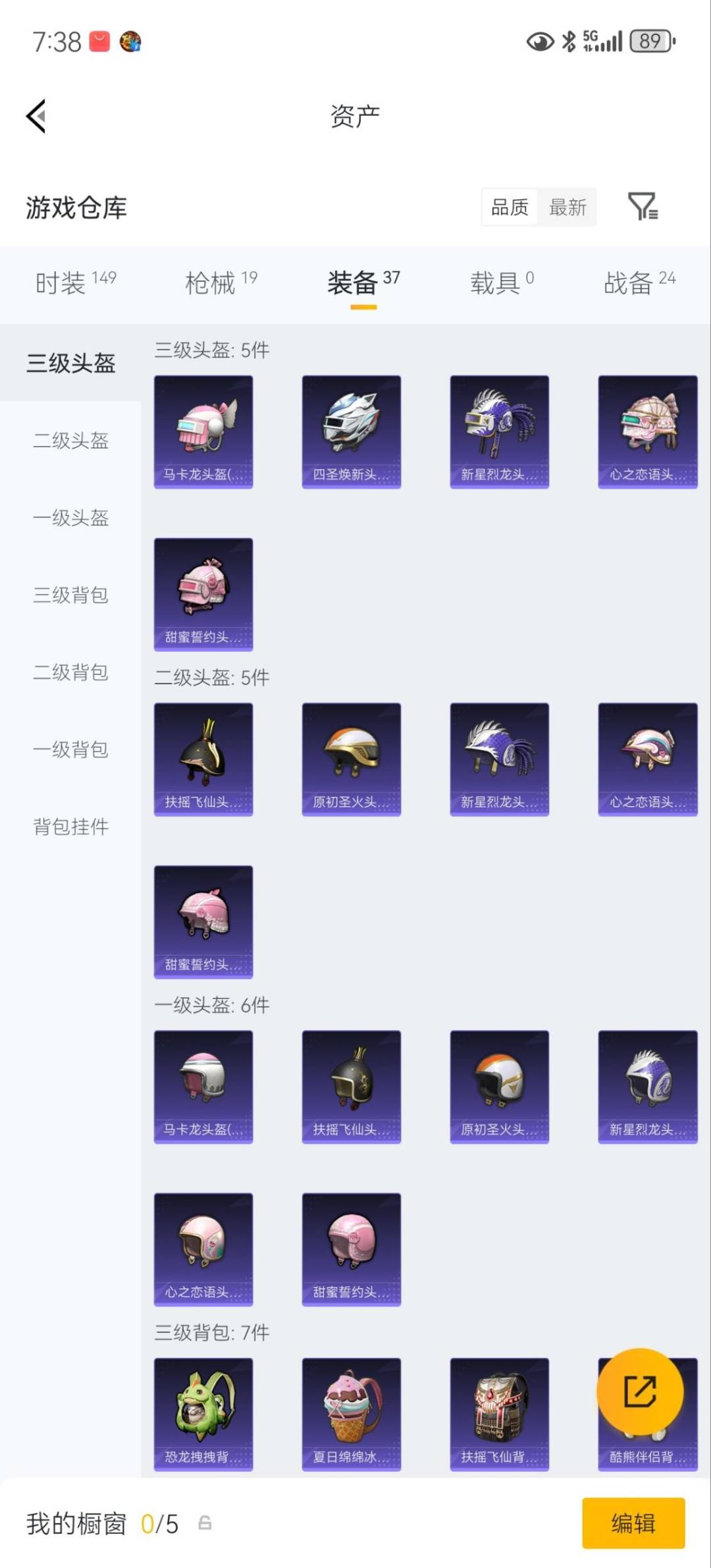This screenshot has width=711, height=1568.
Task: Switch sorting to 品质
Action: pos(509,207)
